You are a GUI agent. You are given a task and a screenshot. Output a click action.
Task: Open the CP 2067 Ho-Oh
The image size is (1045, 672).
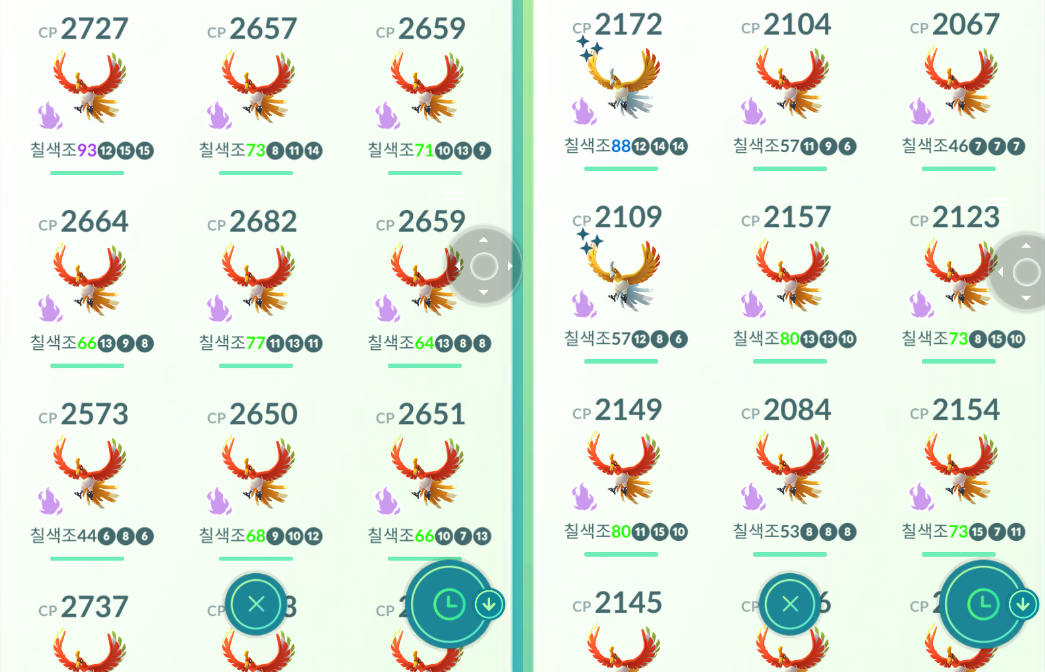[x=960, y=84]
